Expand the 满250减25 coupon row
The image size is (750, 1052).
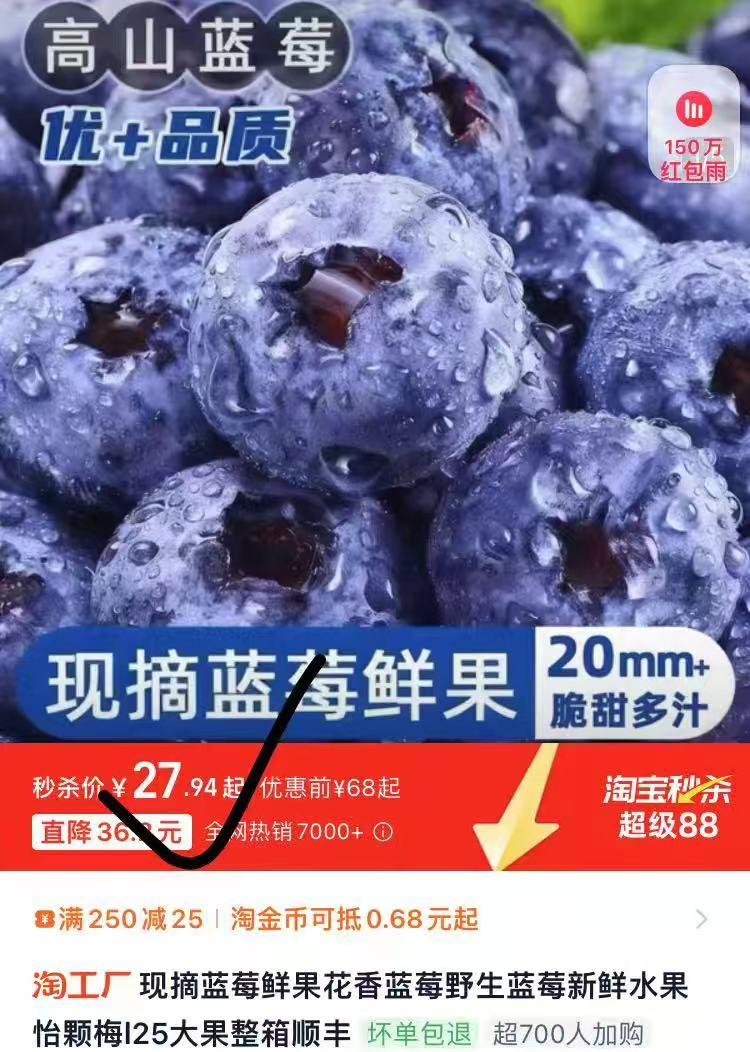[701, 919]
